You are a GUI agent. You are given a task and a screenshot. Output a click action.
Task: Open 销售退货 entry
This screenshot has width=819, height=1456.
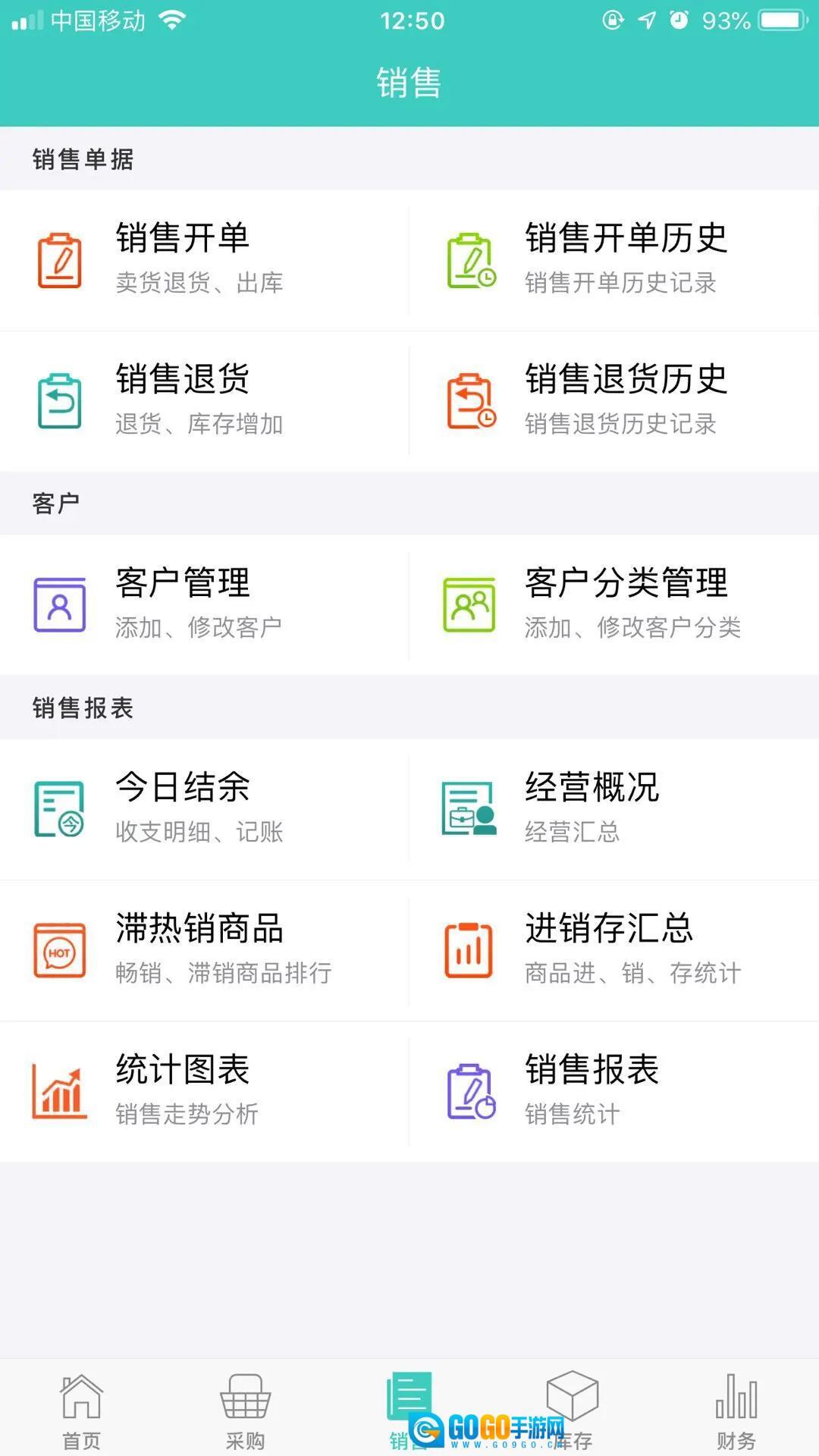(182, 400)
